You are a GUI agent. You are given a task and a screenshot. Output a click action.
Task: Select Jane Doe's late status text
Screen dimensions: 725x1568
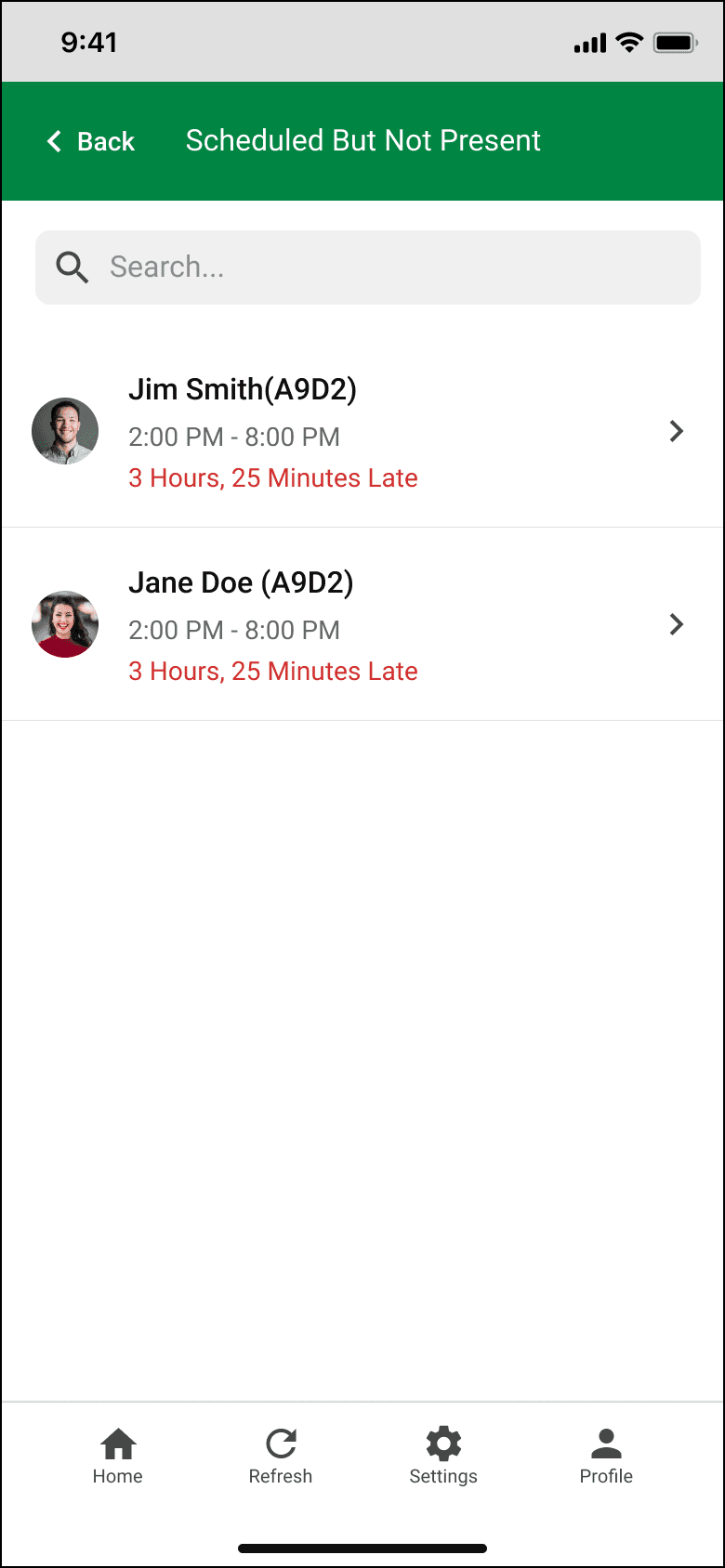(272, 671)
